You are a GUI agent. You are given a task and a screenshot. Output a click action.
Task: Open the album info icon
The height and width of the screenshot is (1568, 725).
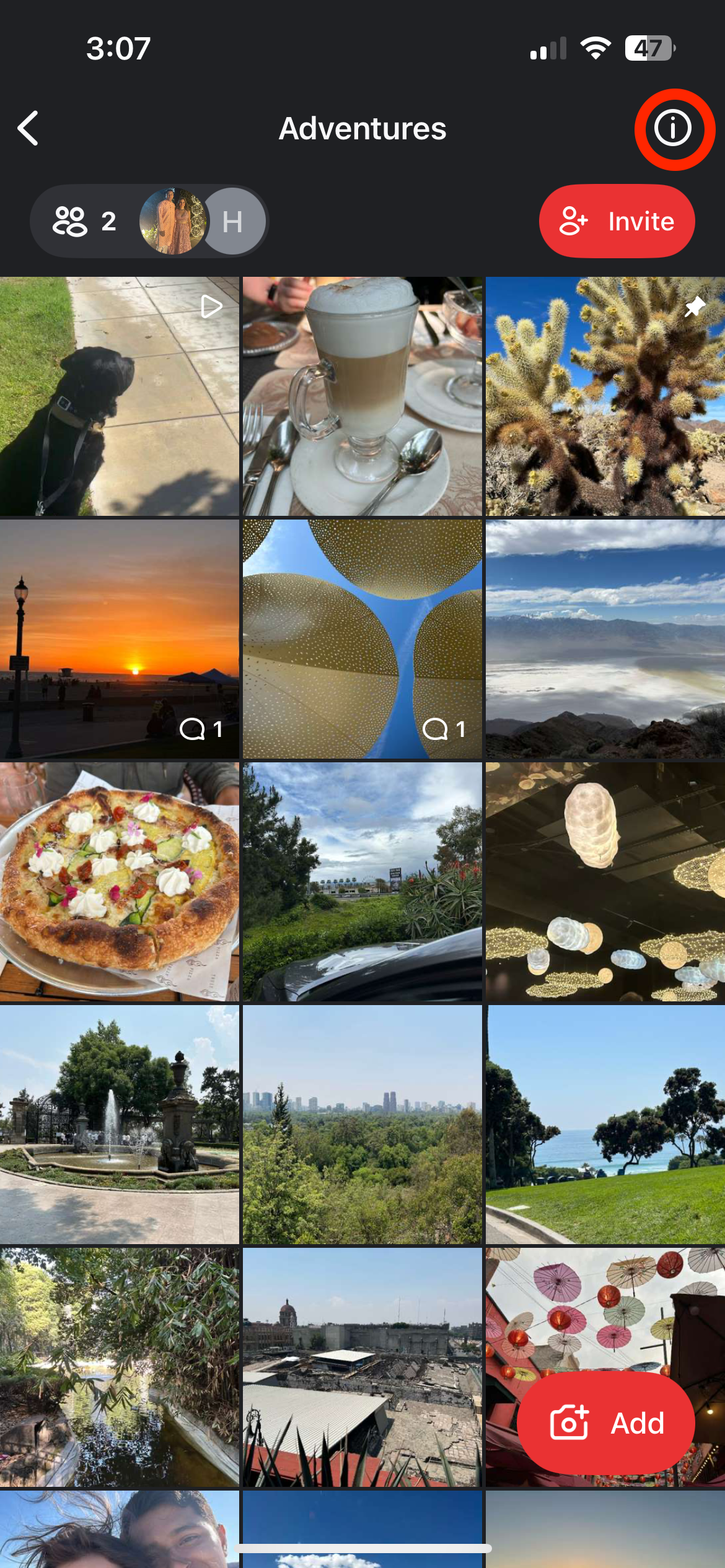[673, 128]
